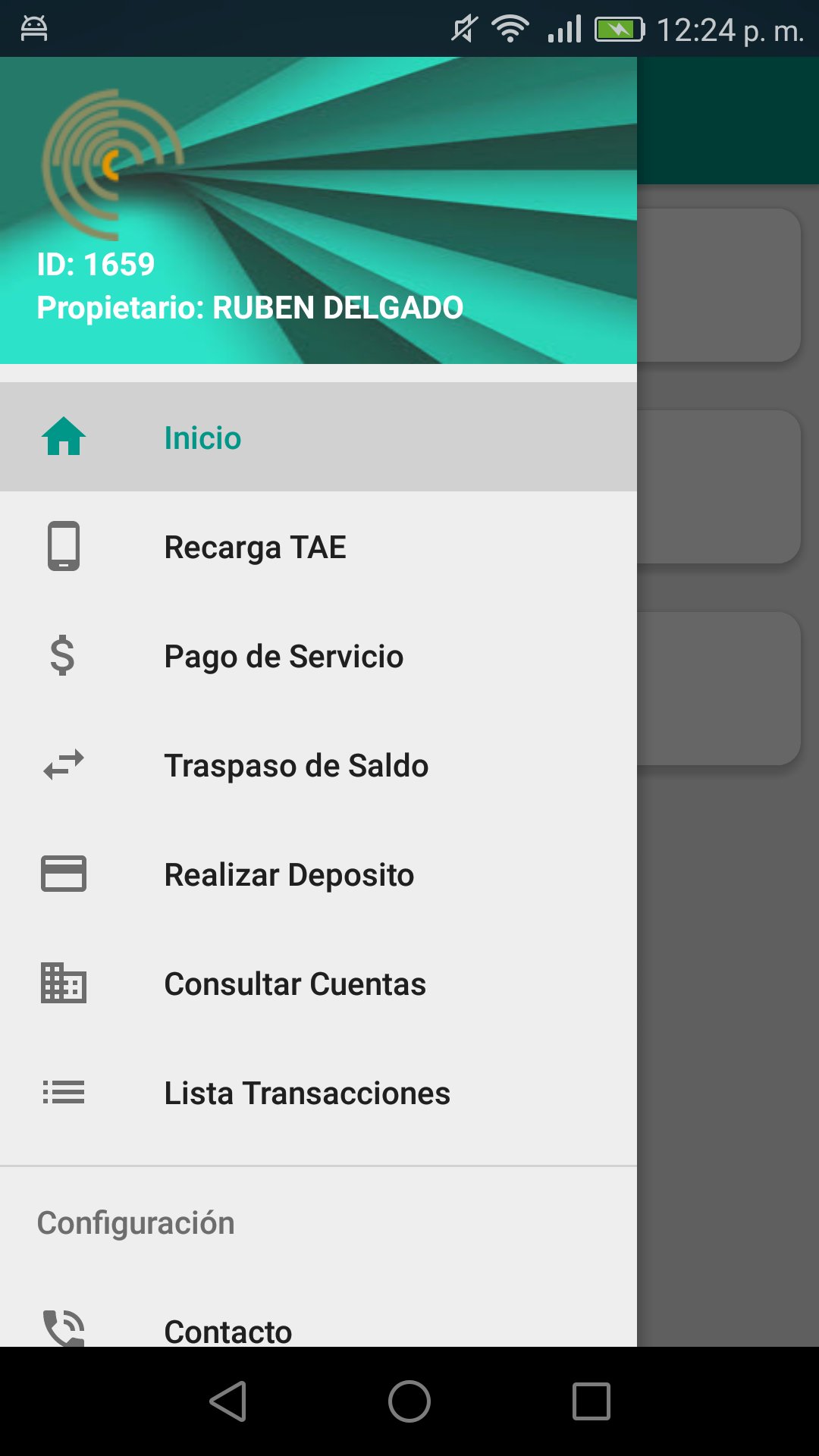Viewport: 819px width, 1456px height.
Task: Open Realizar Deposito from the navigation drawer
Action: point(288,875)
